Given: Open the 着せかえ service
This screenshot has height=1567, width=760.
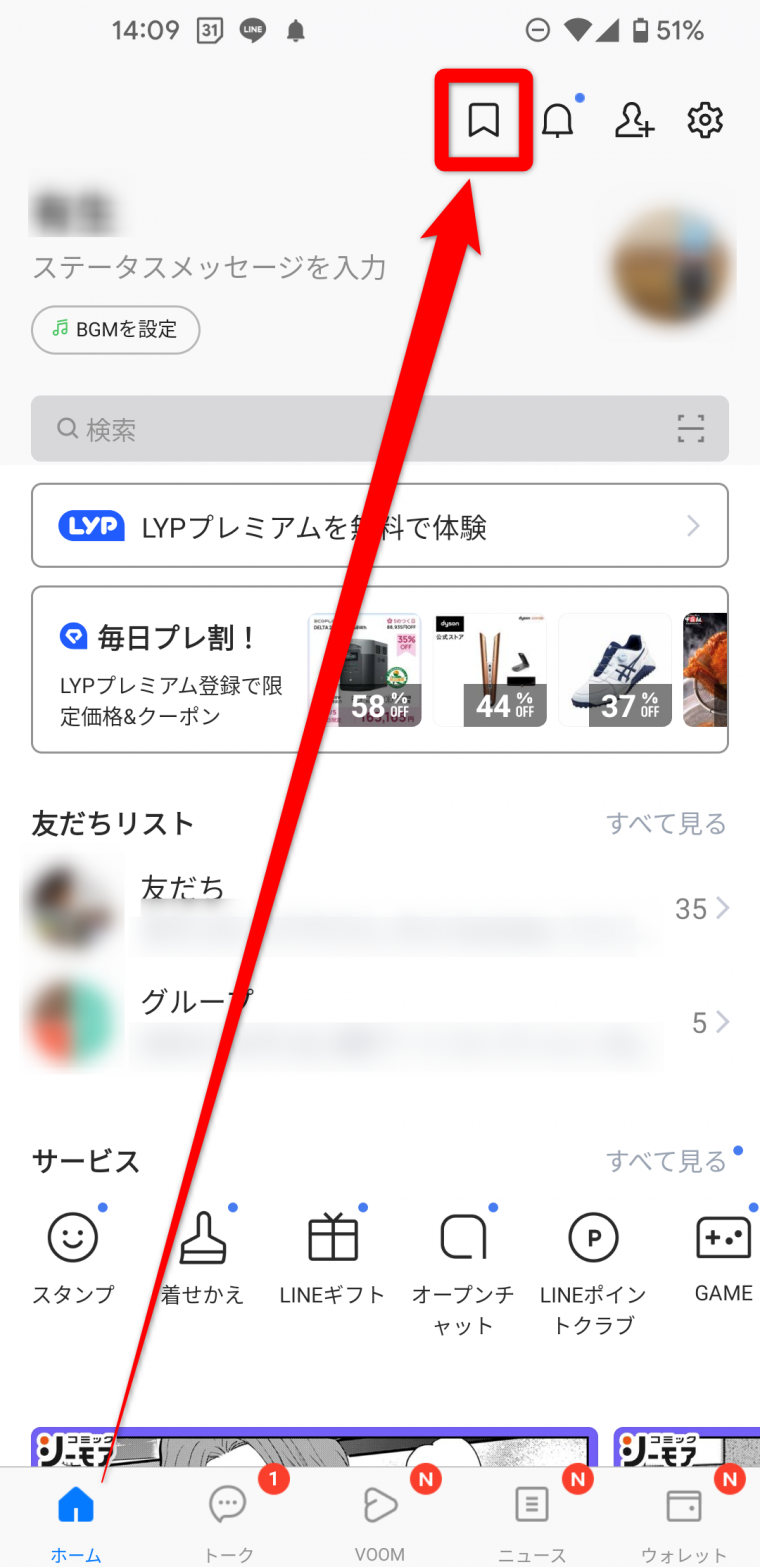Looking at the screenshot, I should (x=203, y=1258).
